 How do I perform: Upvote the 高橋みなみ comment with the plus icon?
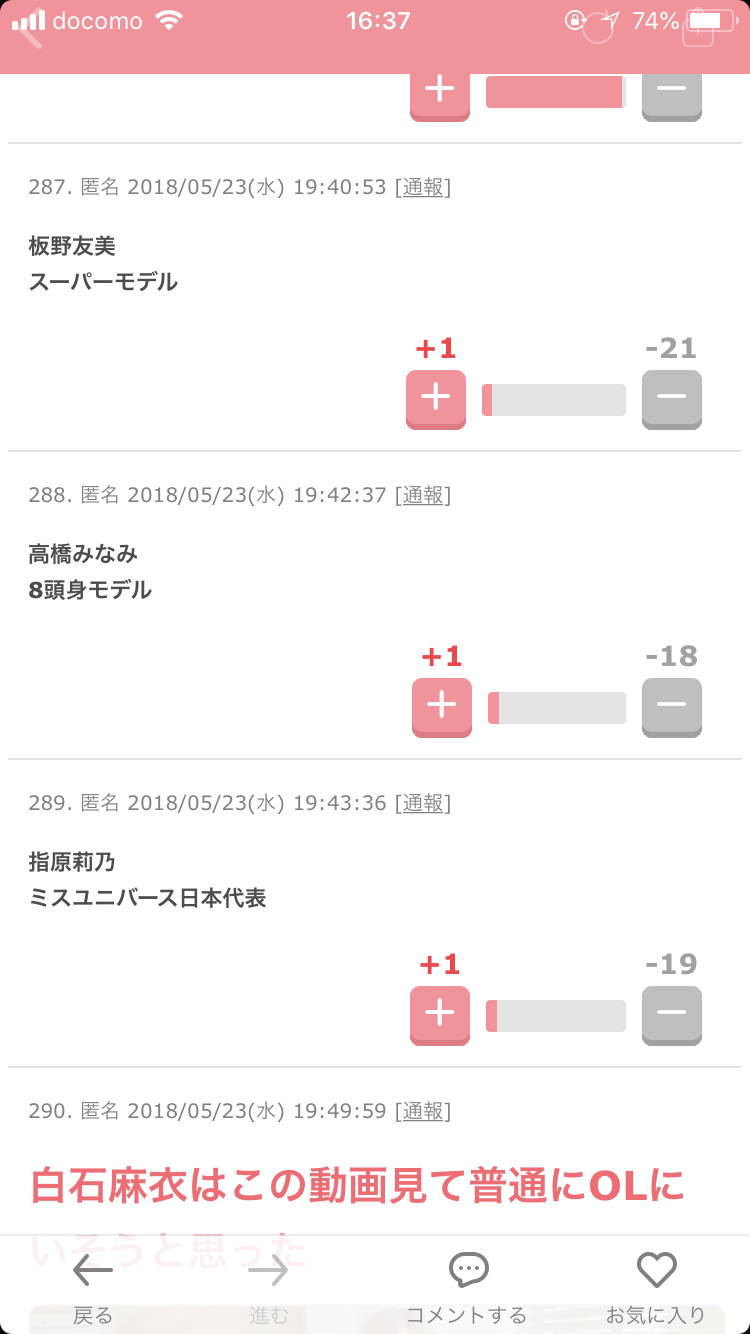click(x=441, y=706)
